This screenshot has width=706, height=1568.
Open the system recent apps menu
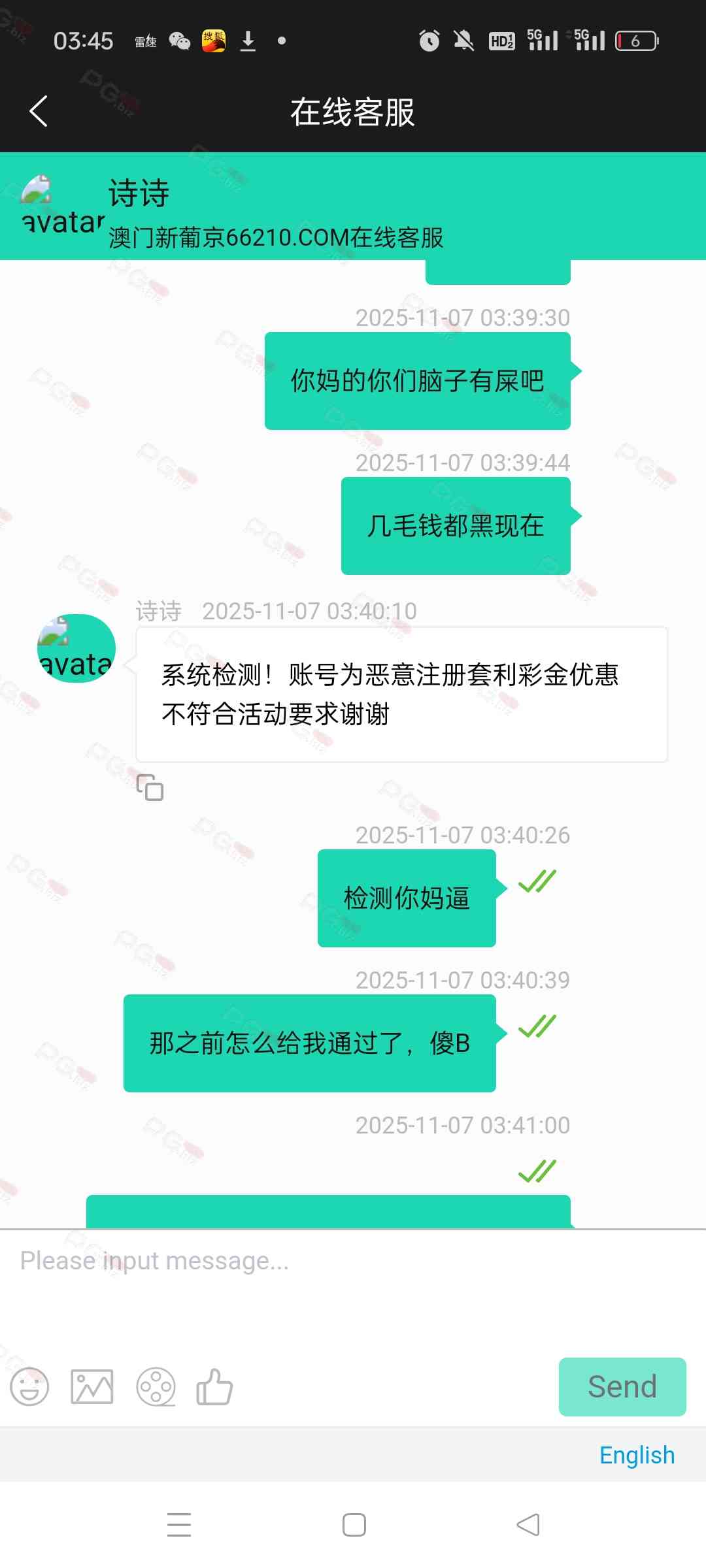click(x=179, y=1525)
